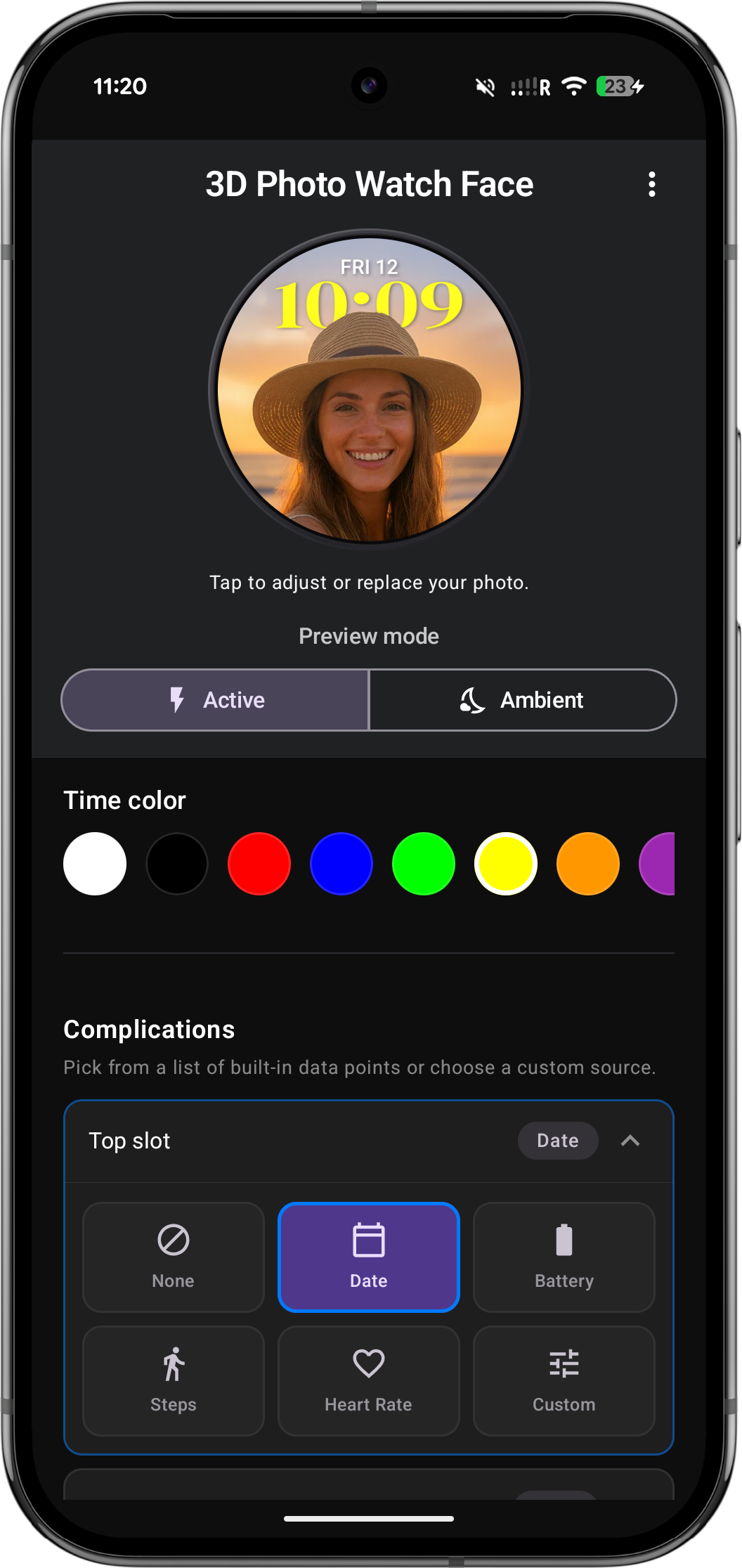Switch preview mode to Ambient

522,700
